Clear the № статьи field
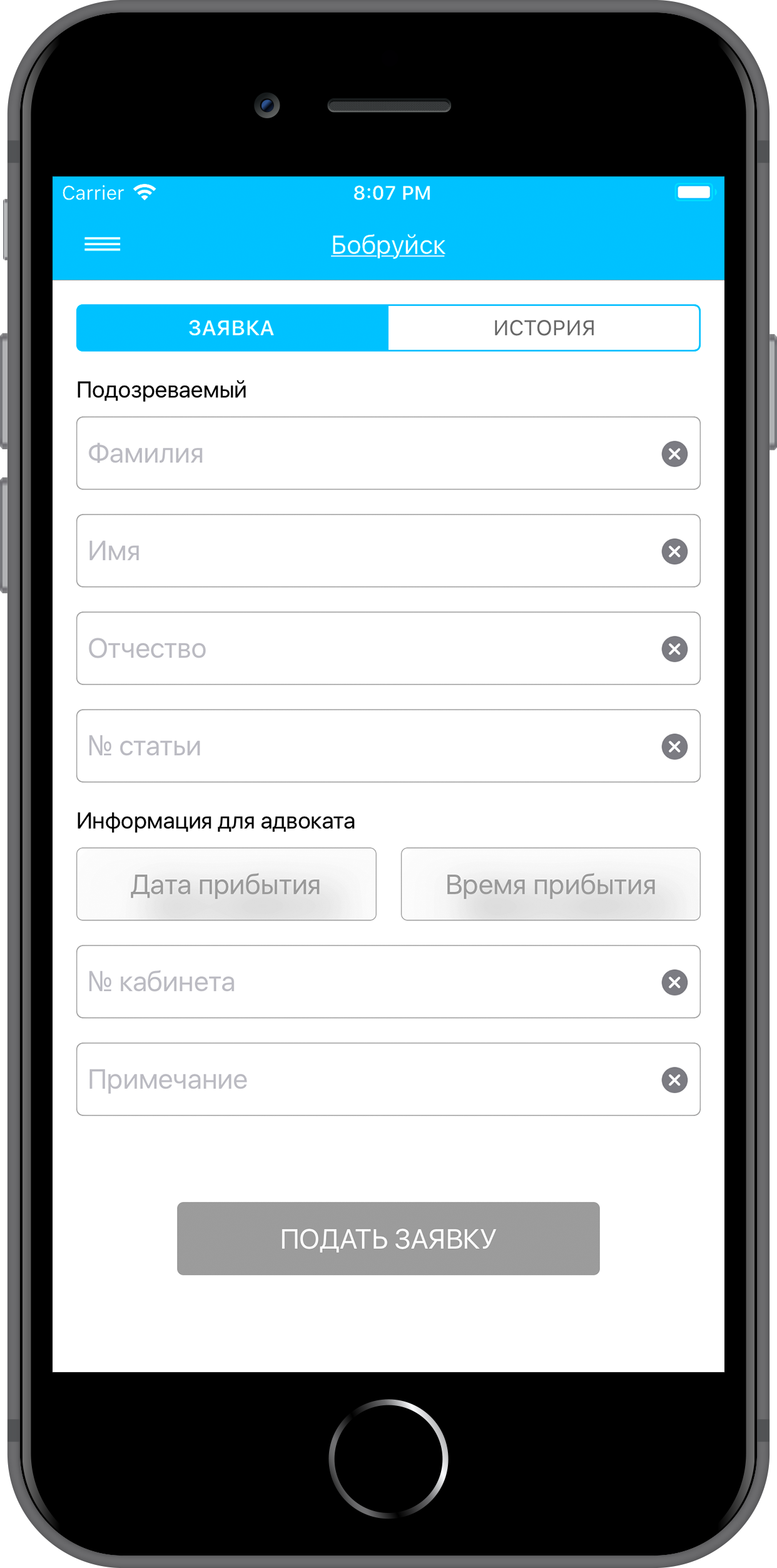The image size is (777, 1568). [674, 746]
